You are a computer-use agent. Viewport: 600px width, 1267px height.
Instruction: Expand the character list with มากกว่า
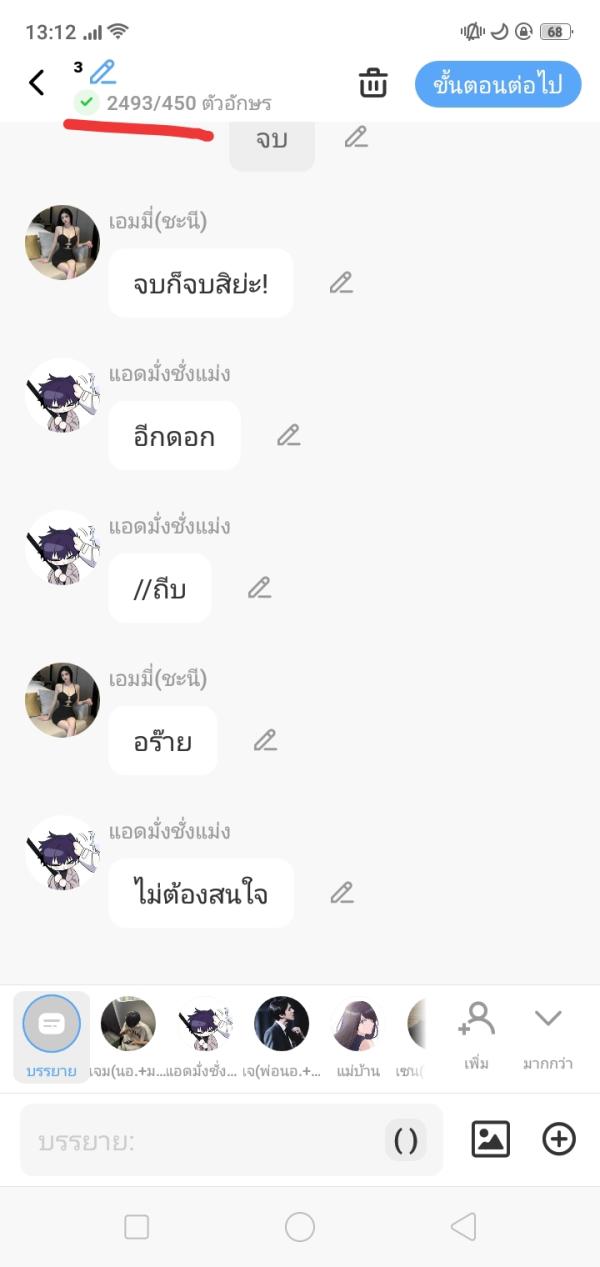coord(547,1035)
